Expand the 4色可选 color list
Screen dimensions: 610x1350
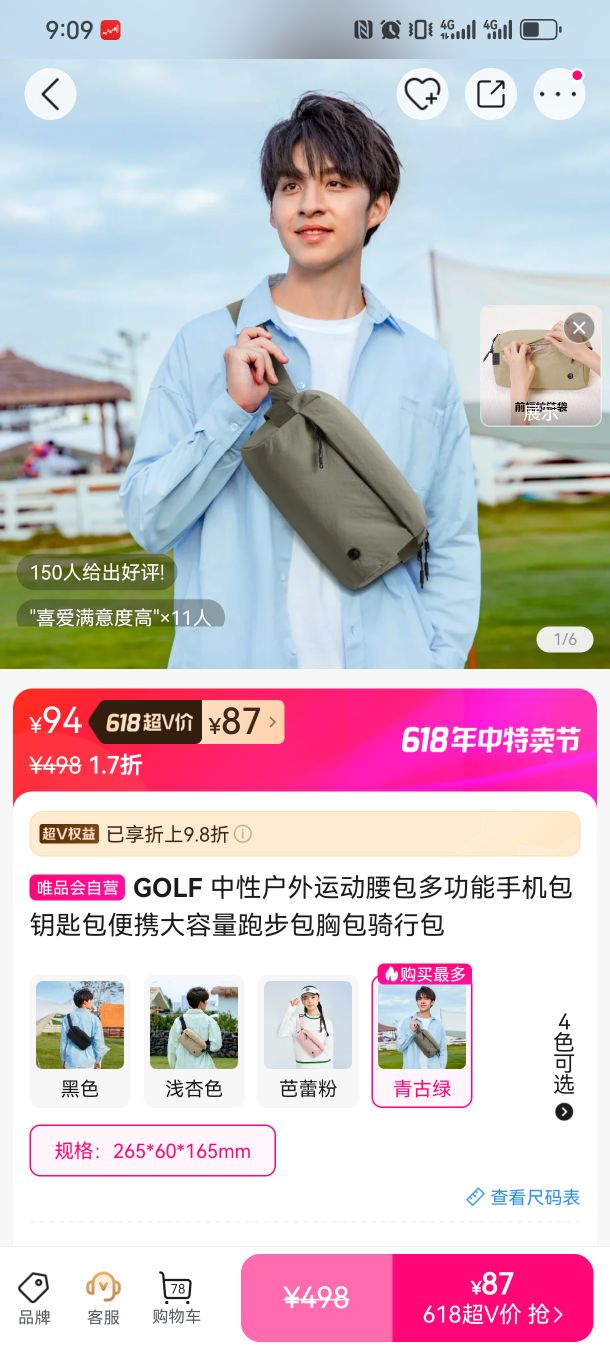[564, 1066]
